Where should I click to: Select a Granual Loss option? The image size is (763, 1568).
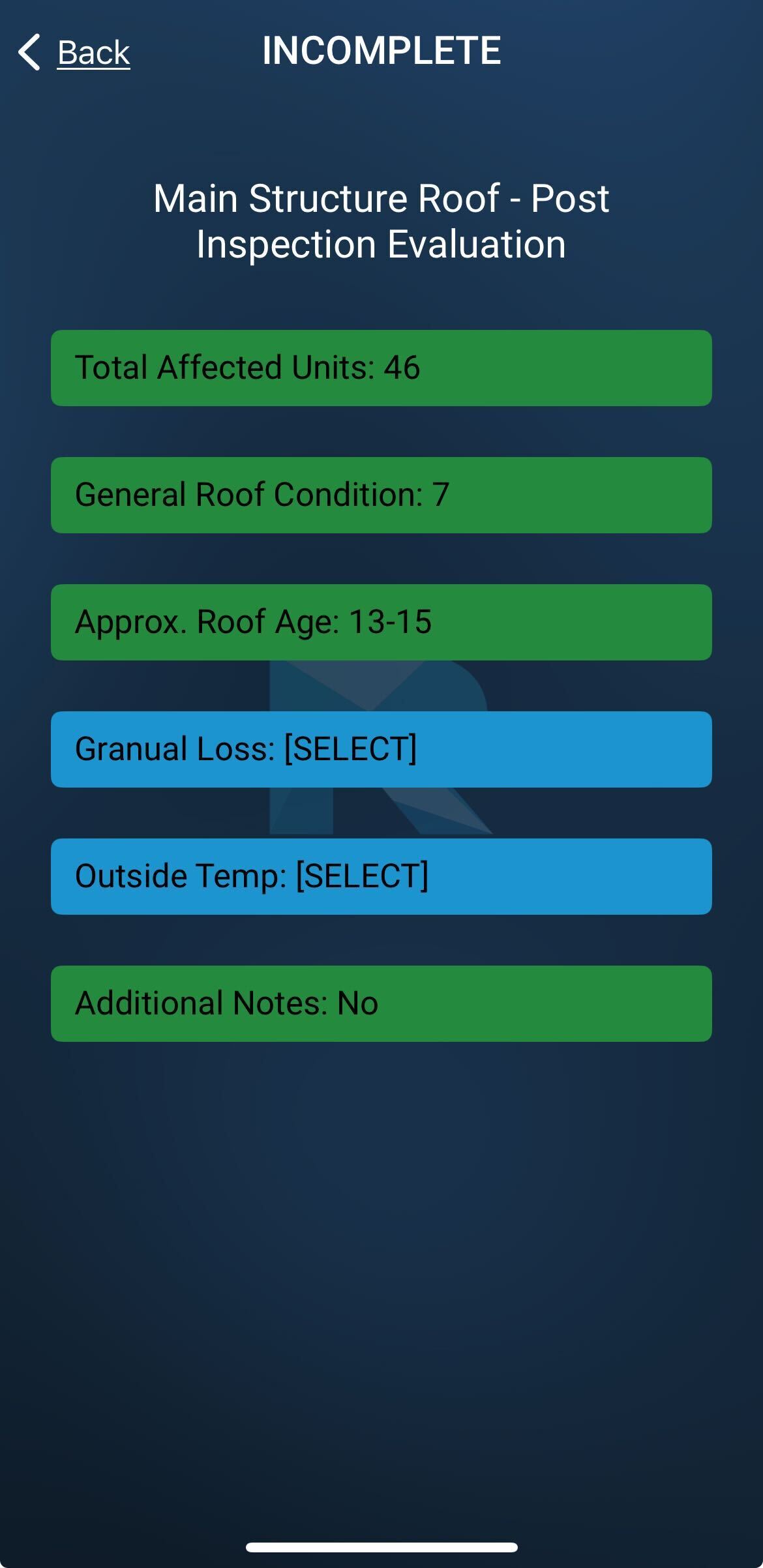tap(381, 749)
